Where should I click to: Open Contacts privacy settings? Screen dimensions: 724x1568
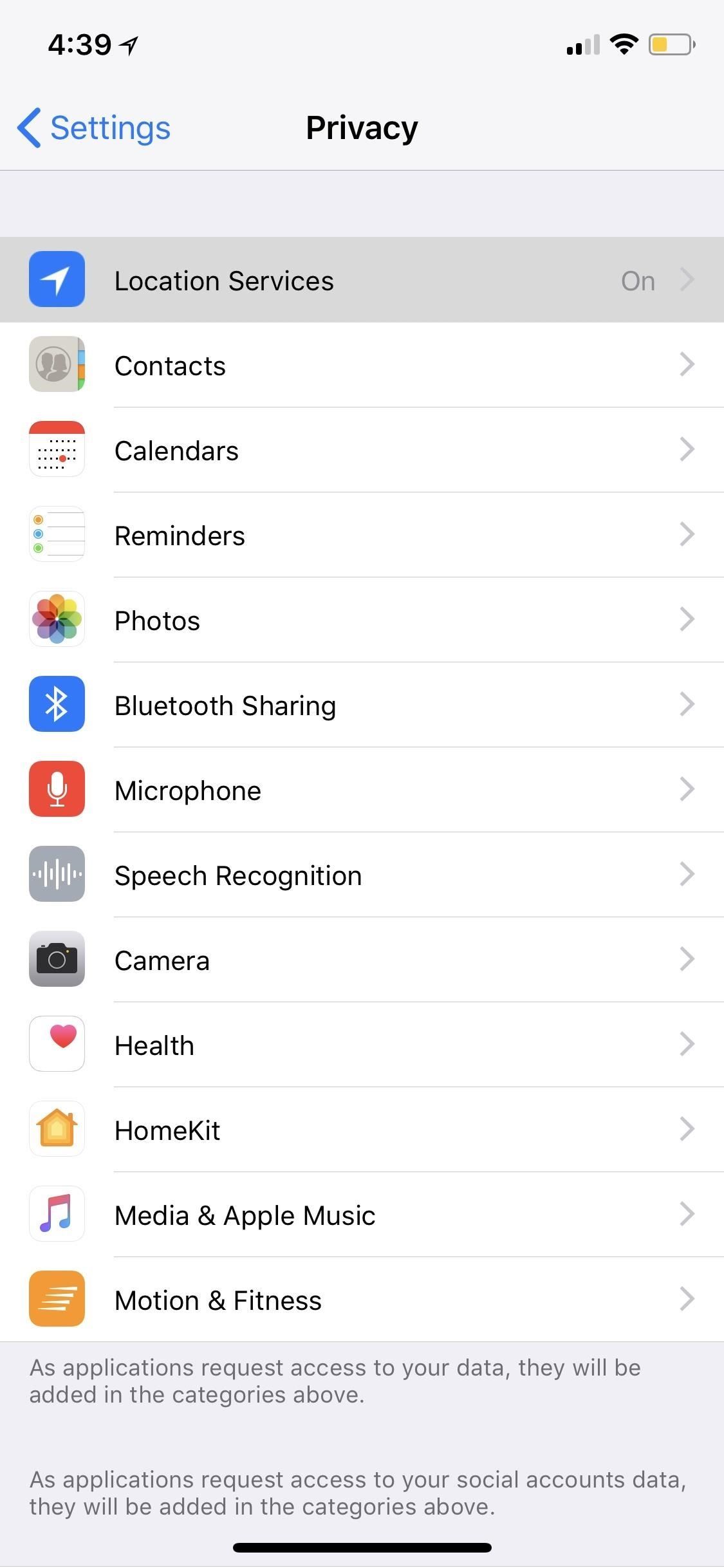(362, 365)
